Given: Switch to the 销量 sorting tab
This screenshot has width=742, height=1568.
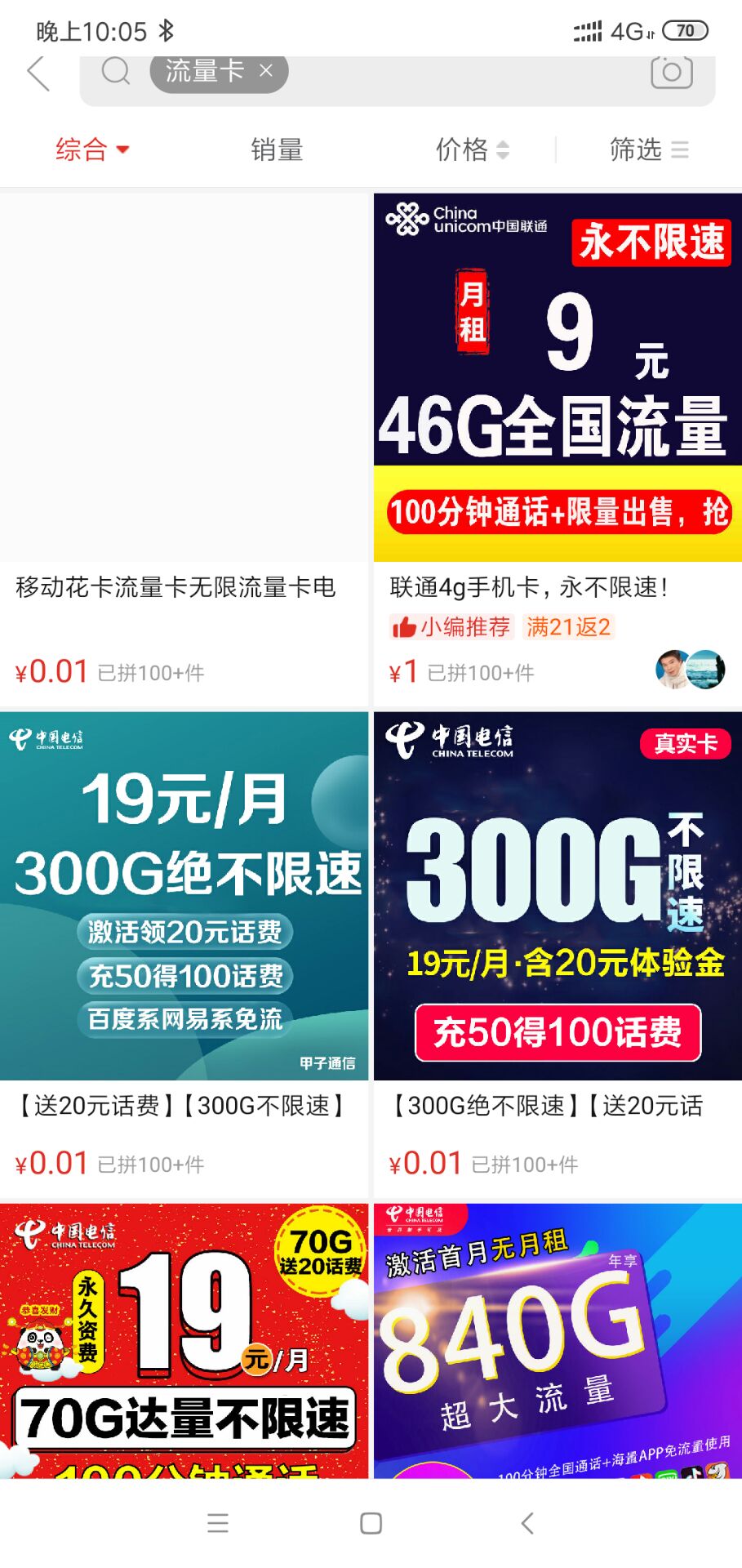Looking at the screenshot, I should click(276, 149).
